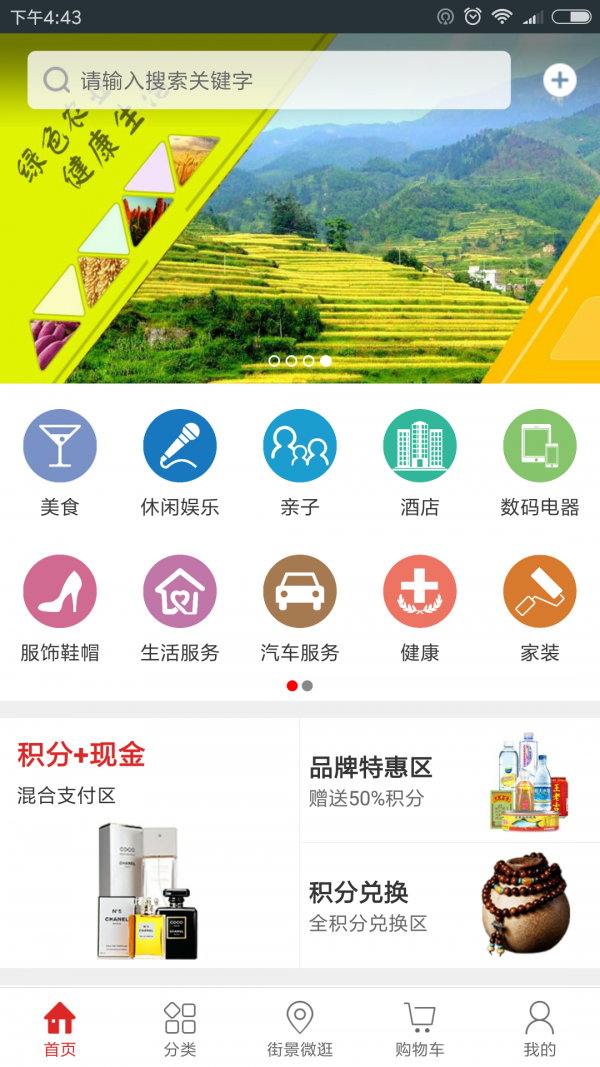
Task: Open the 酒店 category
Action: pyautogui.click(x=420, y=462)
